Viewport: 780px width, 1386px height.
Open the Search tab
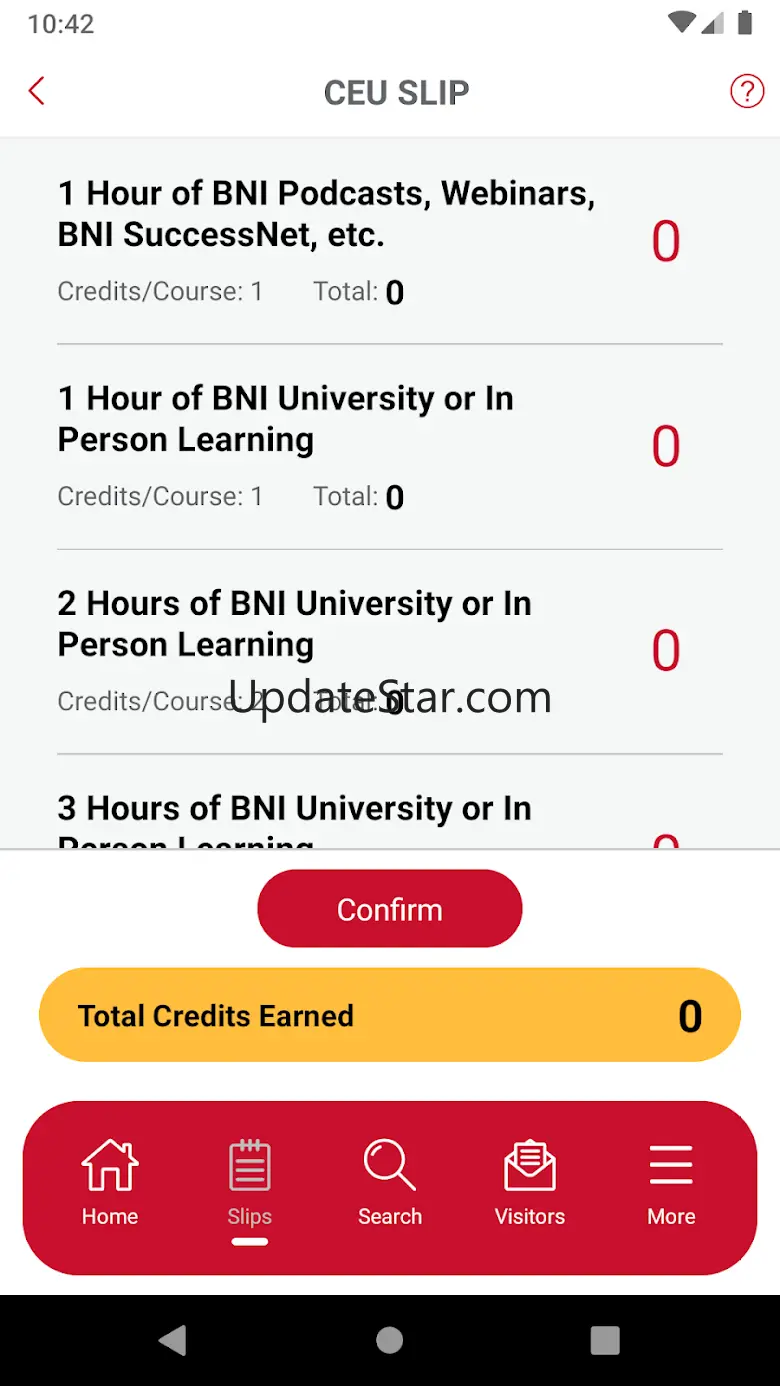(390, 1184)
